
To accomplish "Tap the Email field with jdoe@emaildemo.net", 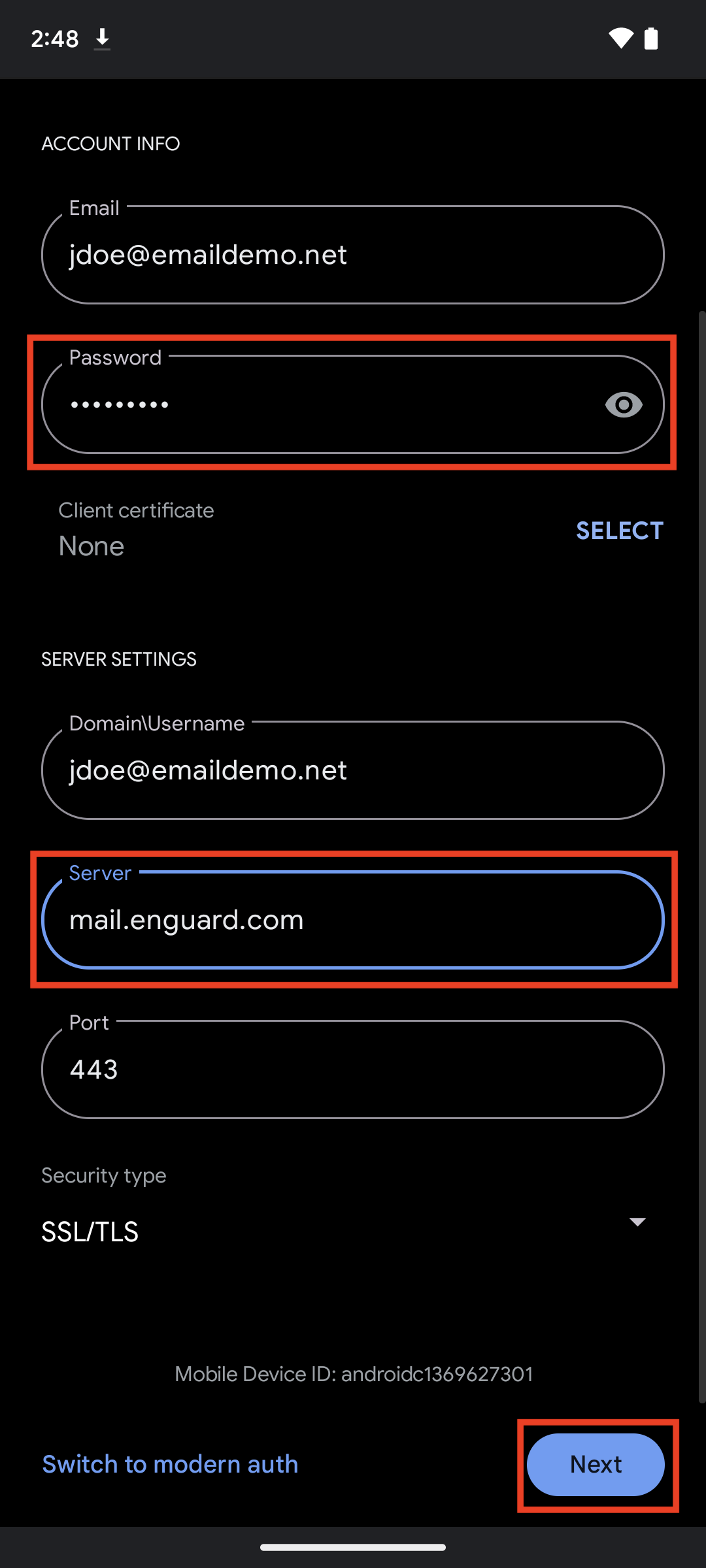I will tap(353, 255).
